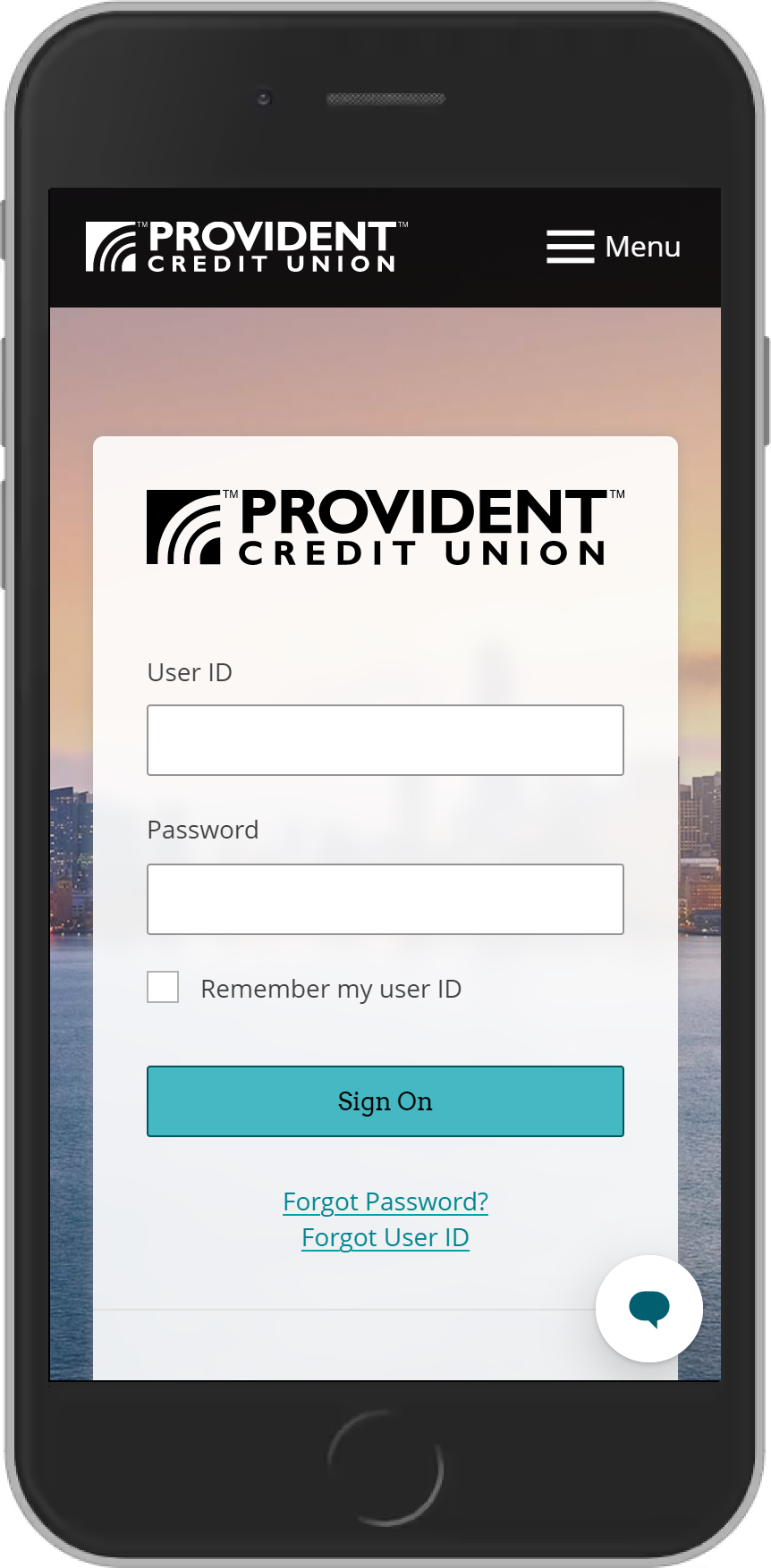771x1568 pixels.
Task: Select the Provident logo inside the login card
Action: (x=385, y=527)
